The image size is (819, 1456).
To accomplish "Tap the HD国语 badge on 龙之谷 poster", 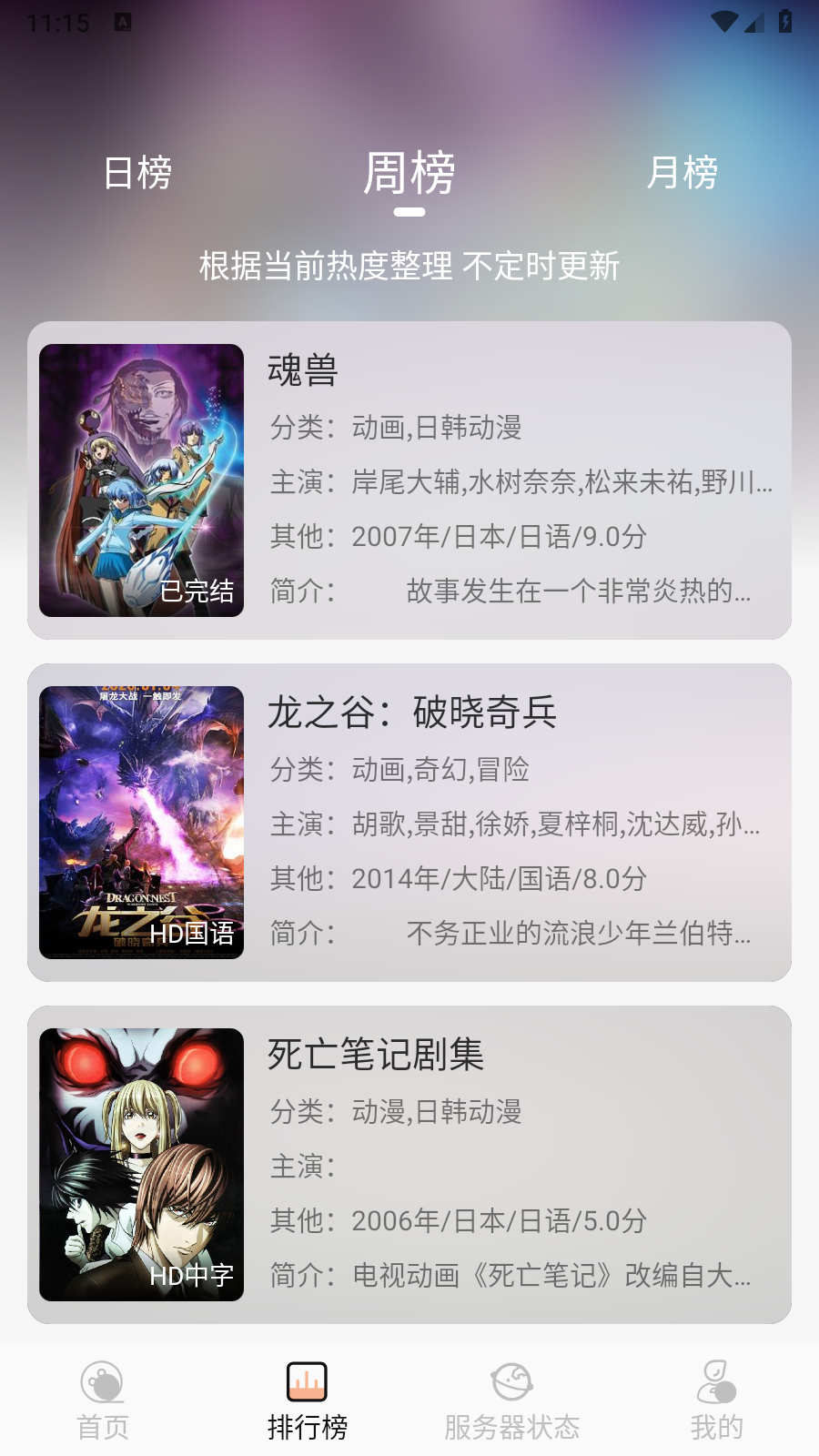I will [191, 933].
